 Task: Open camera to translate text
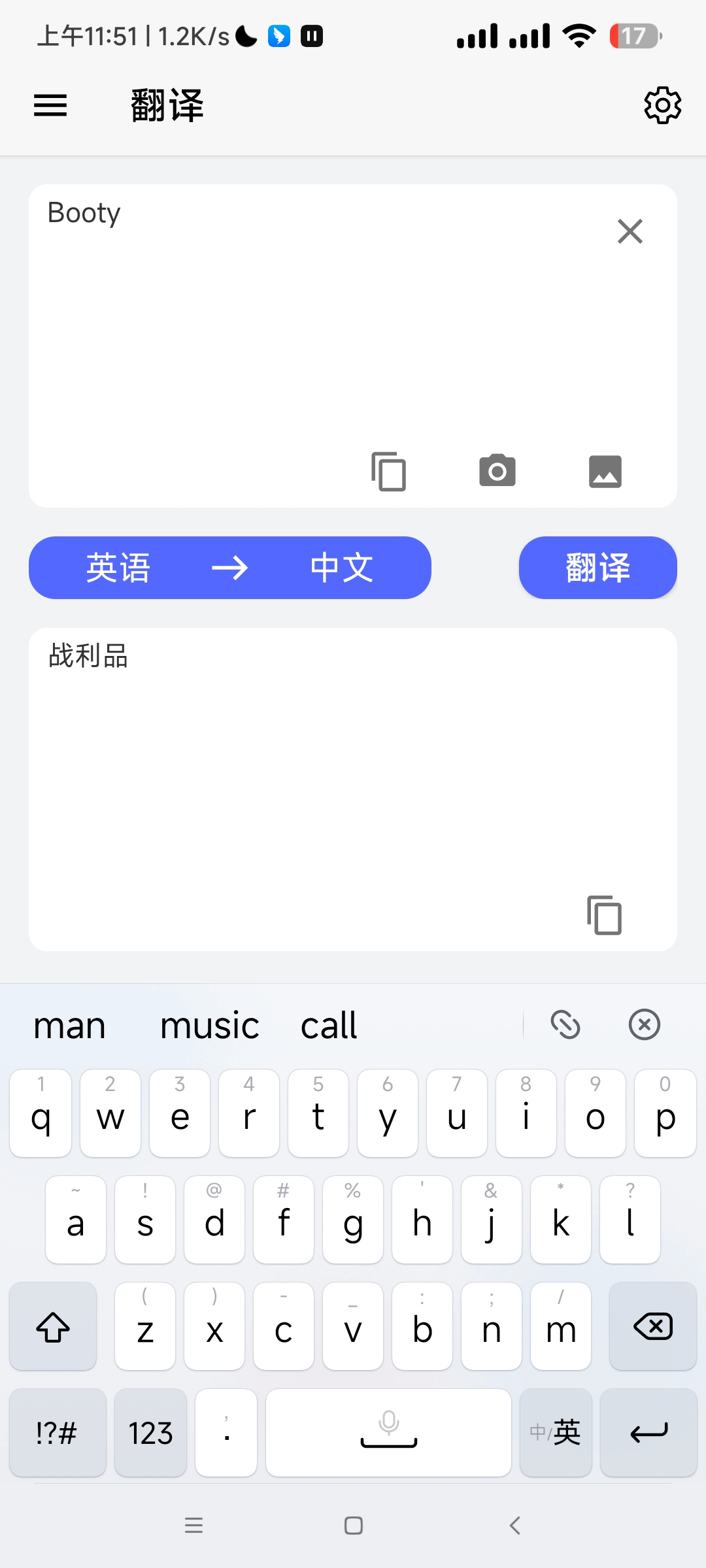pos(497,471)
